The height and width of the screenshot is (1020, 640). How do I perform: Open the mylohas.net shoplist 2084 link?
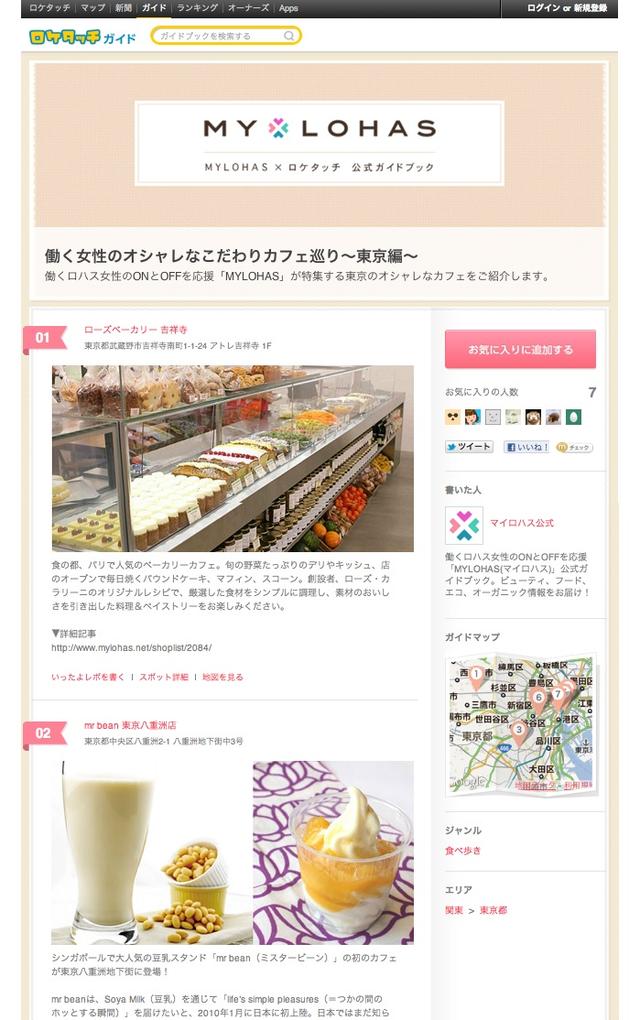pyautogui.click(x=131, y=648)
